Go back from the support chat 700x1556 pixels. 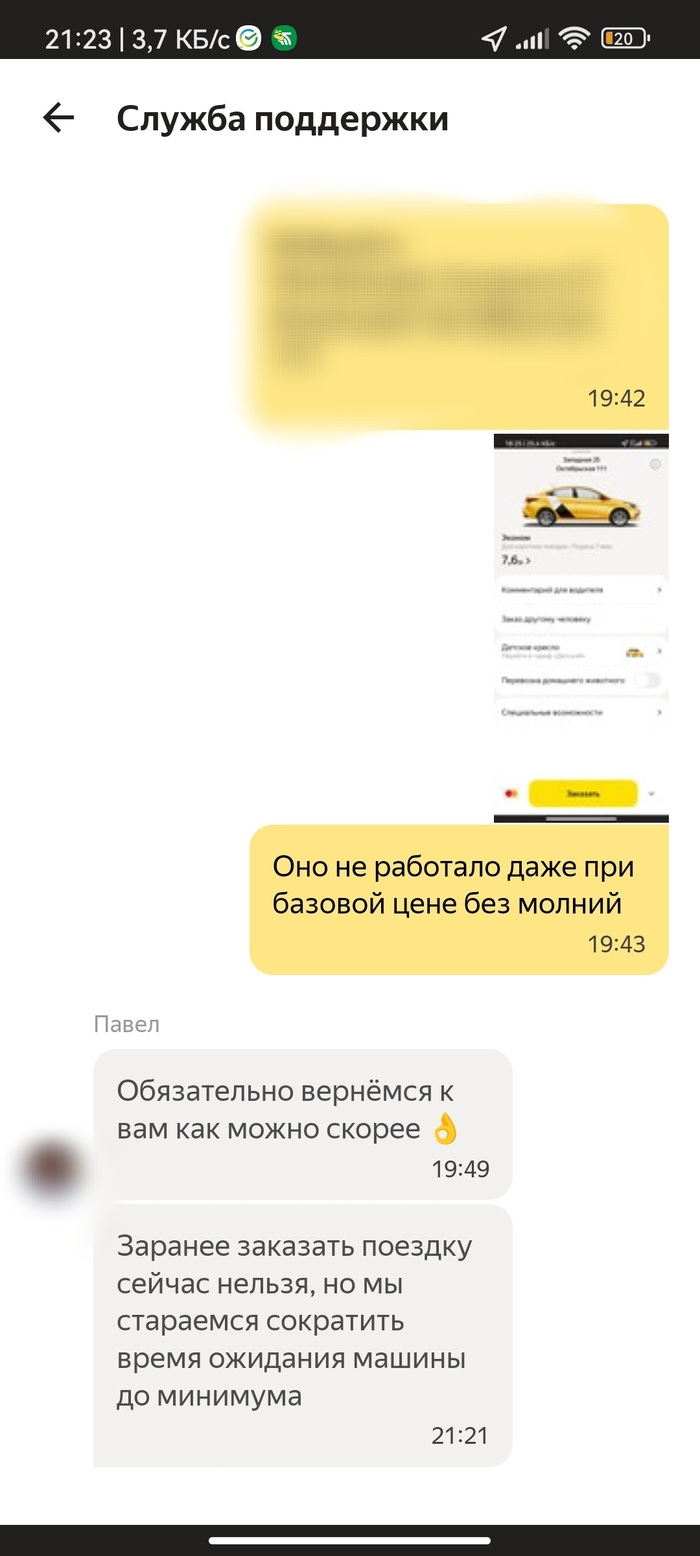(x=59, y=119)
